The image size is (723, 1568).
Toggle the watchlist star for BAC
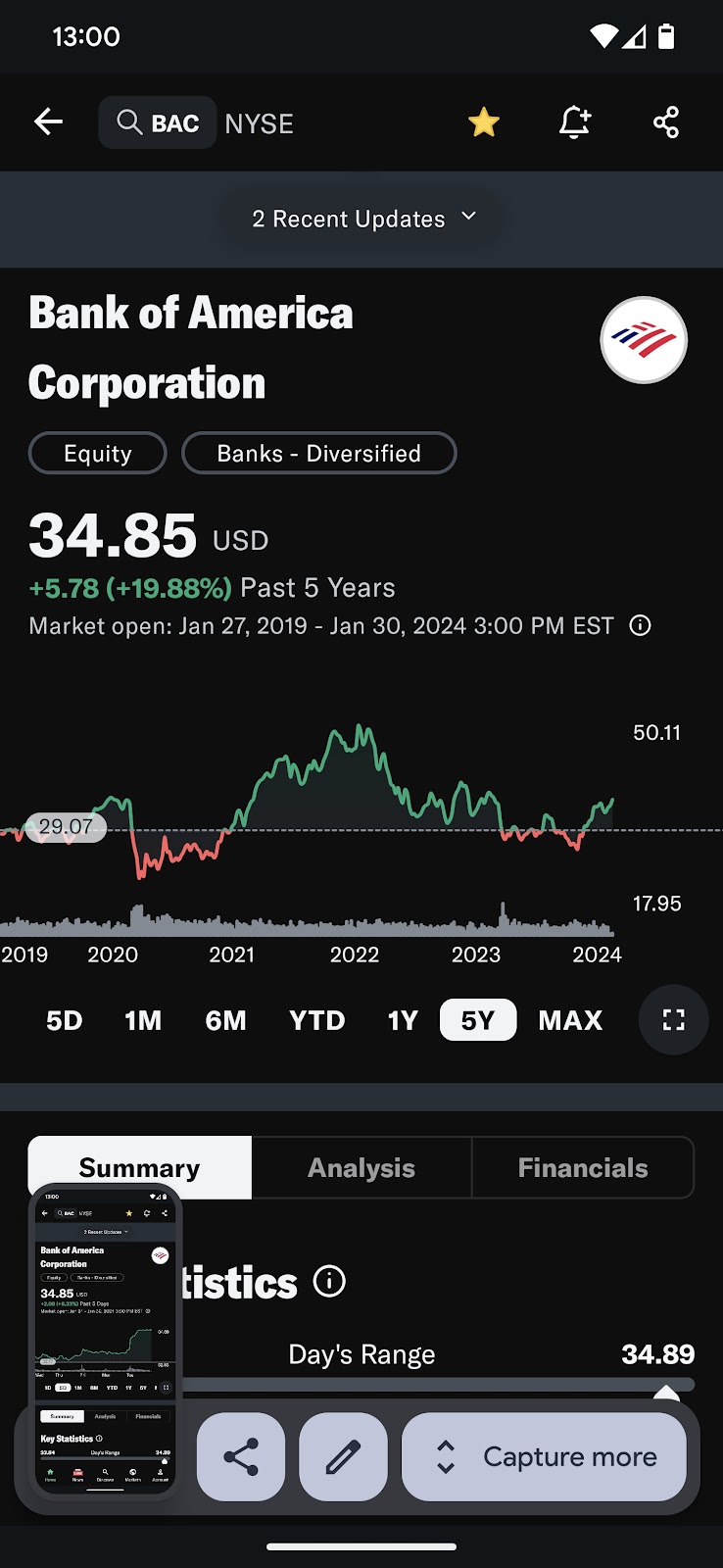(x=484, y=122)
